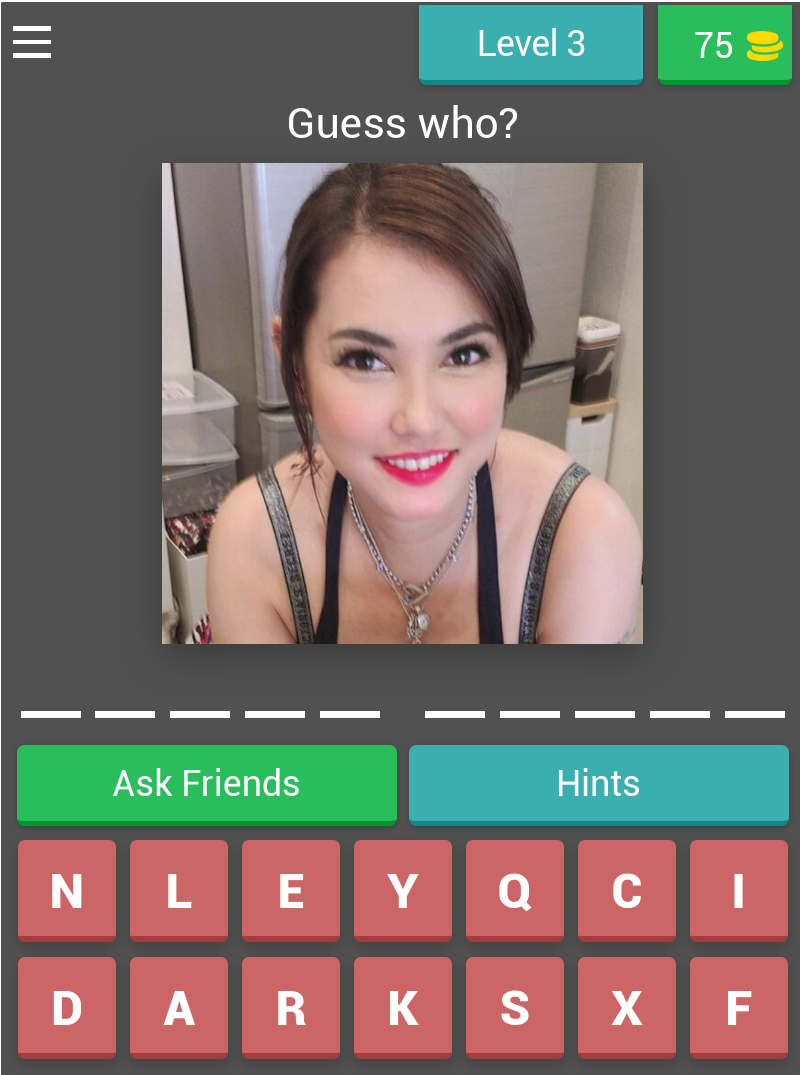Select the letter Y key
The image size is (800, 1075).
402,889
